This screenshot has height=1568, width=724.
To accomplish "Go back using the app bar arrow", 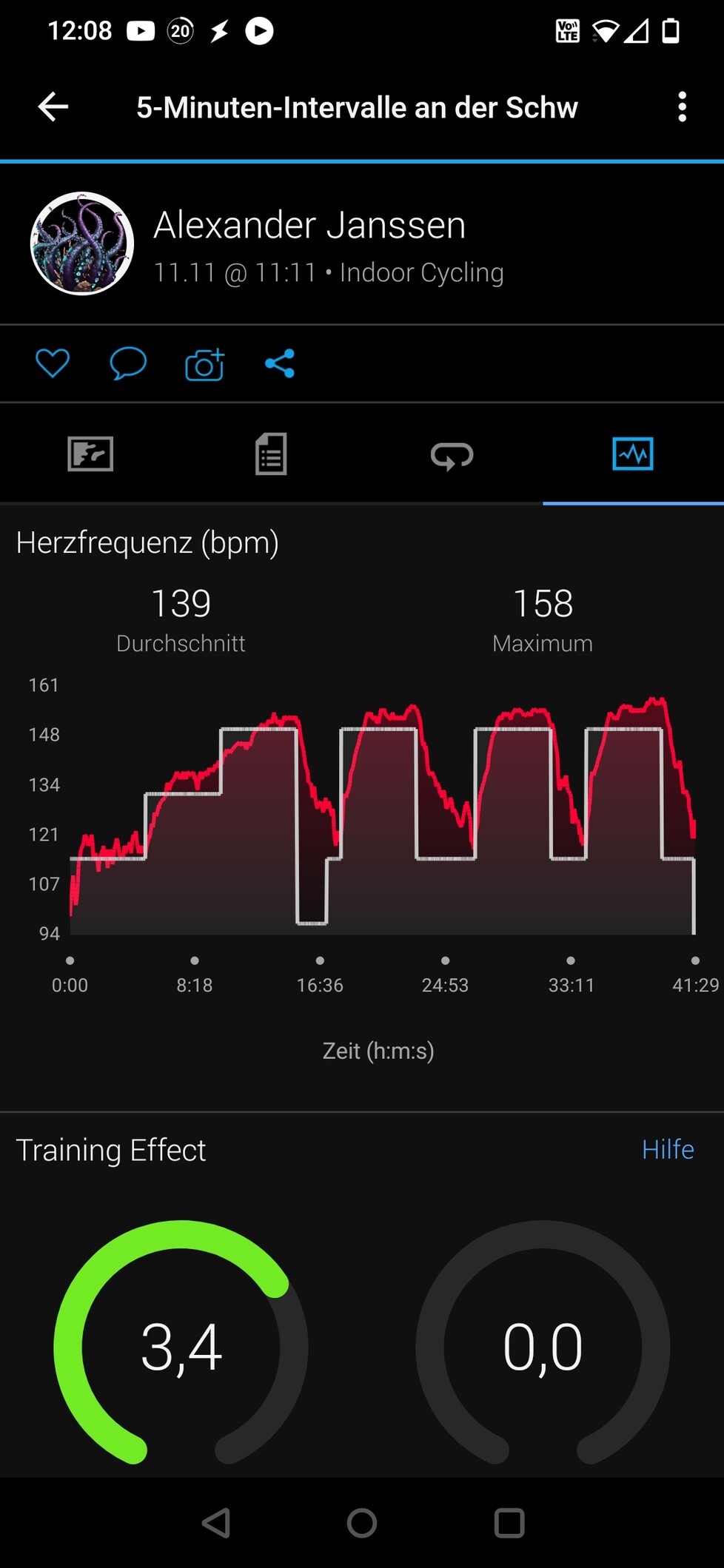I will pyautogui.click(x=53, y=107).
